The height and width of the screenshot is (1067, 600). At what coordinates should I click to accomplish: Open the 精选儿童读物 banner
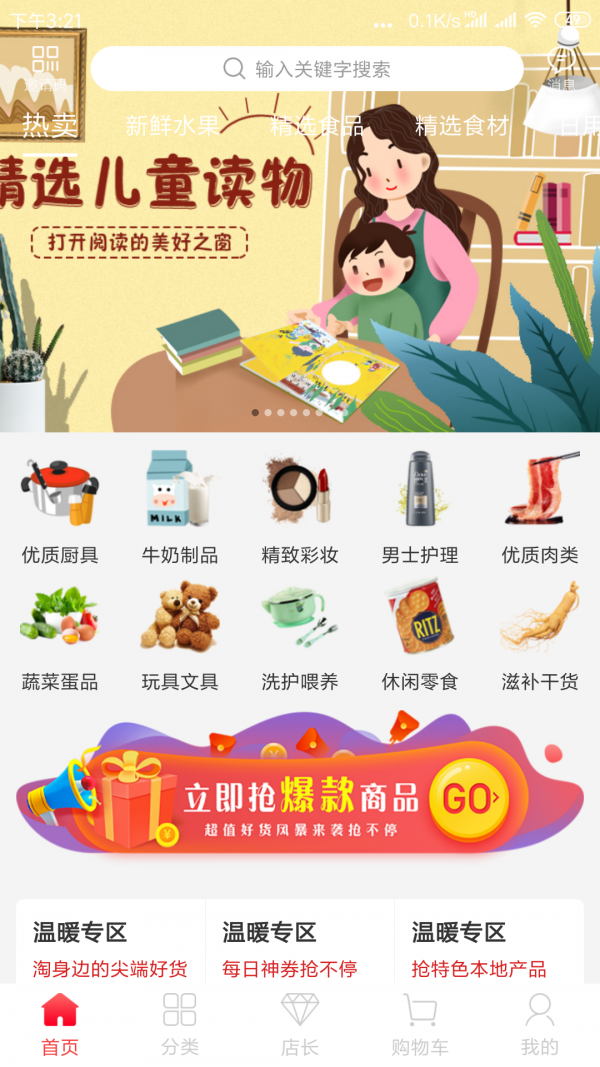(300, 270)
